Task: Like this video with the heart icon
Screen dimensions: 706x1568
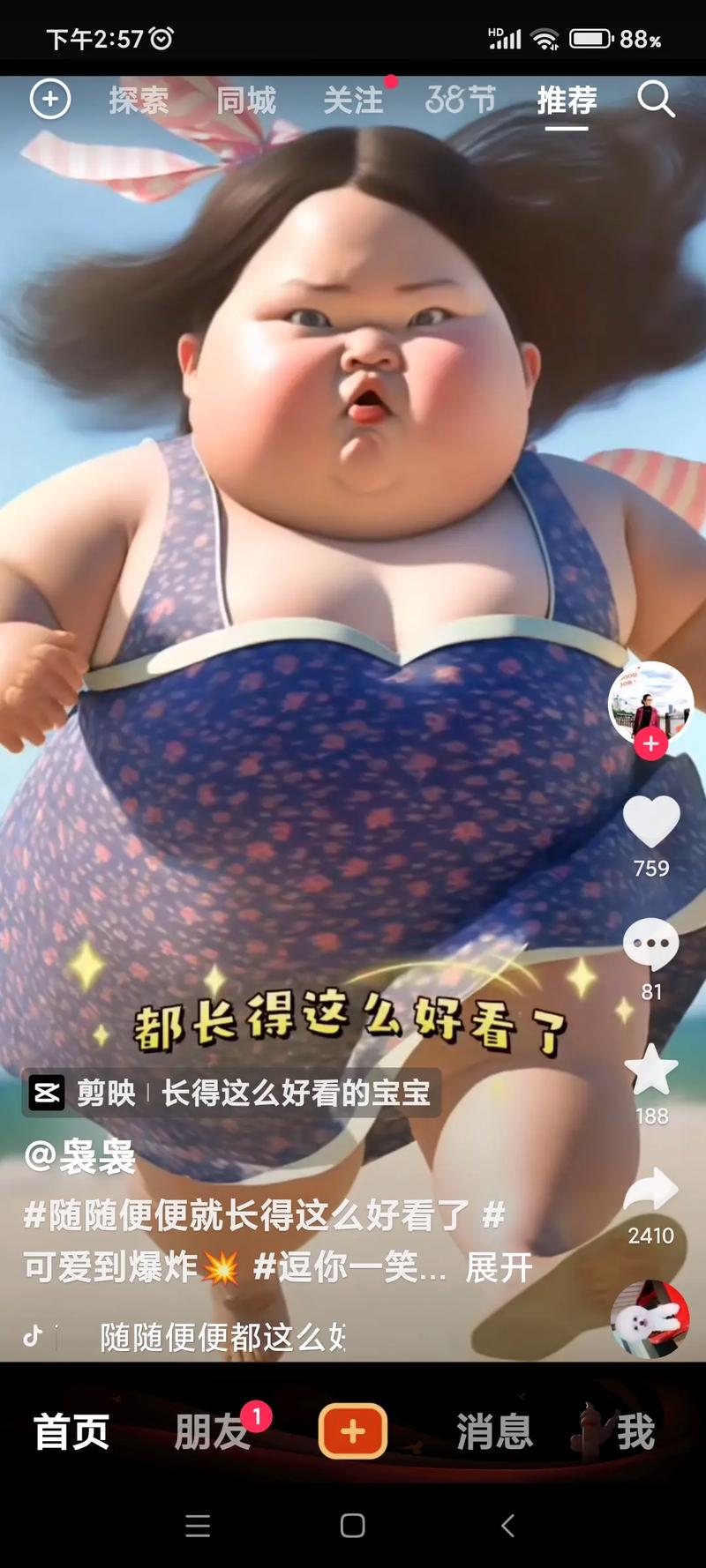Action: tap(651, 822)
